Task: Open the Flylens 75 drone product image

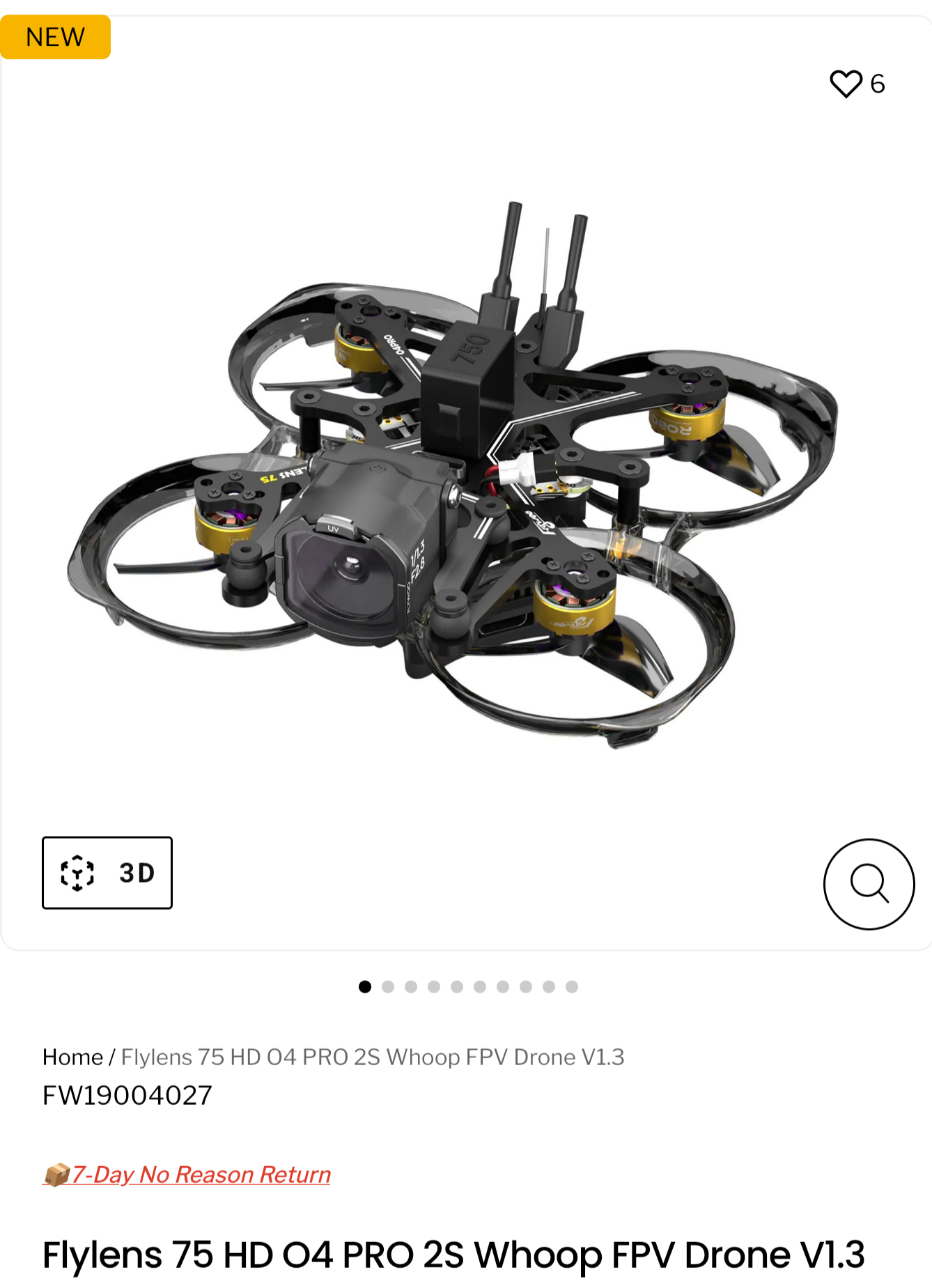Action: 453,475
